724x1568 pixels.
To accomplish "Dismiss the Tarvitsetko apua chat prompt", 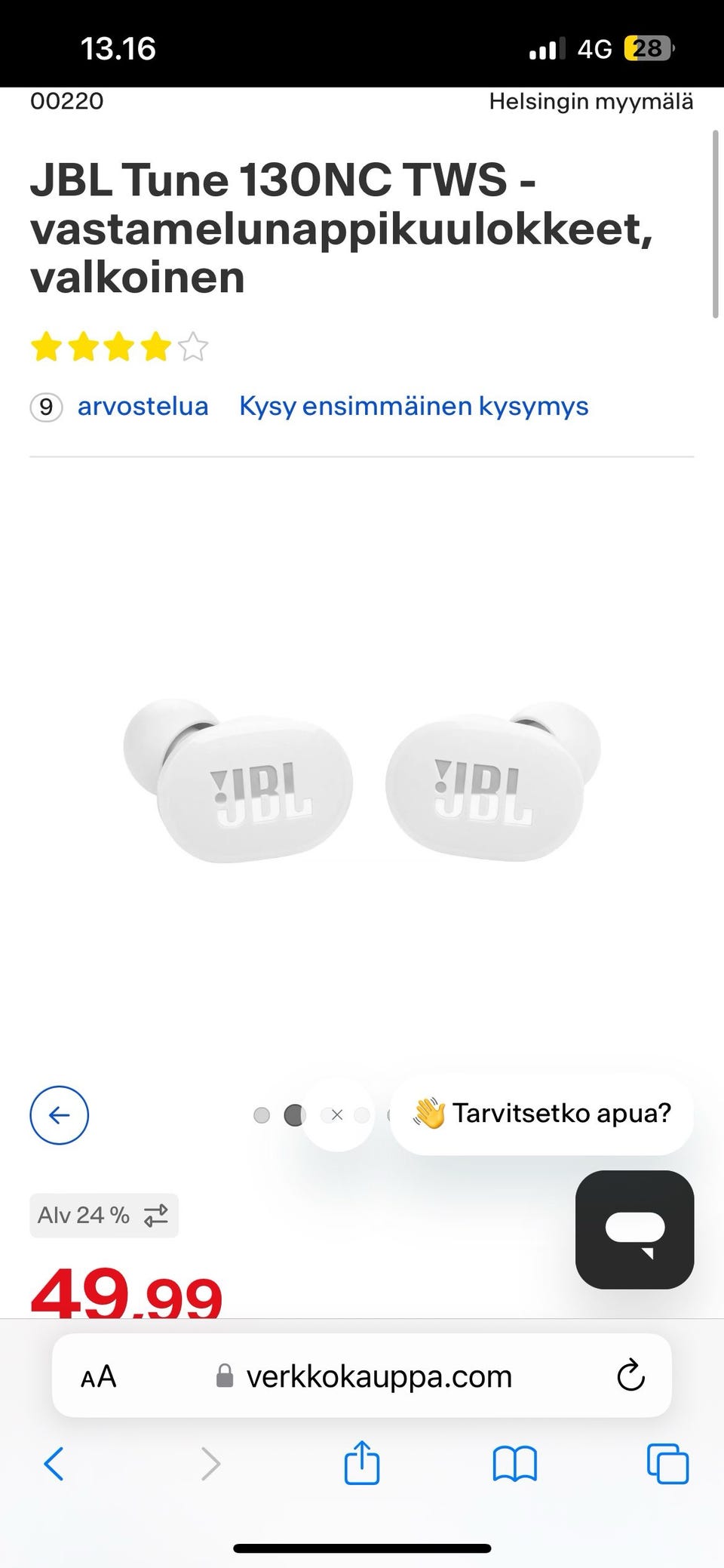I will [337, 1115].
